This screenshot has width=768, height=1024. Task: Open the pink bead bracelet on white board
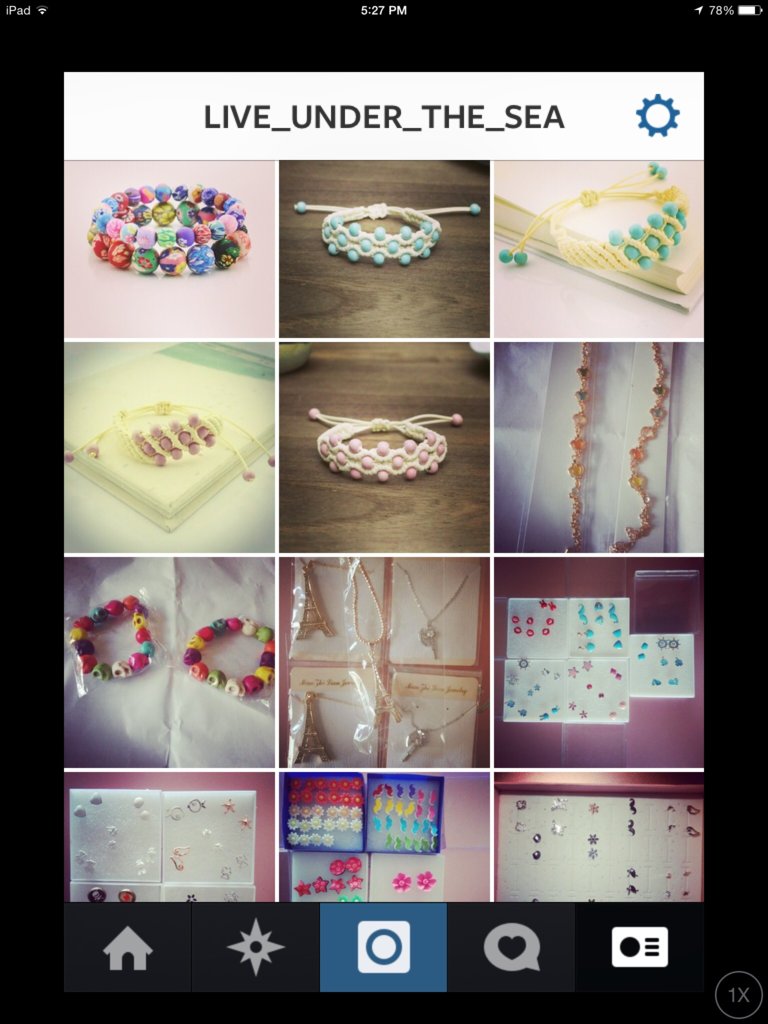coord(169,447)
